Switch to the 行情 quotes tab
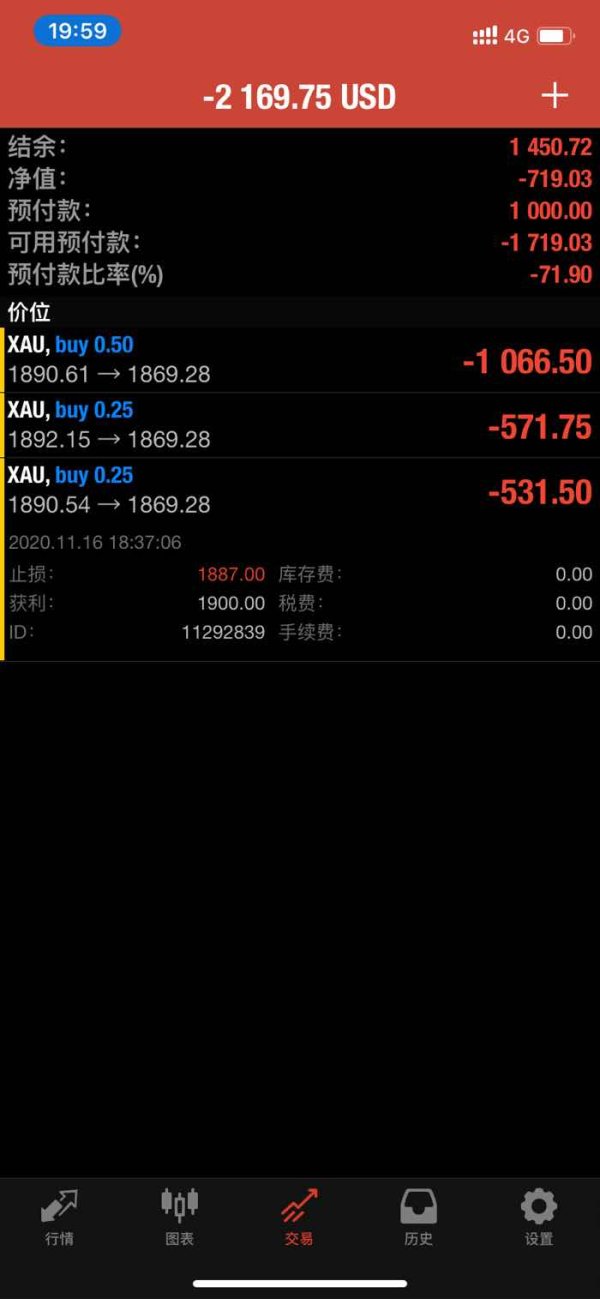The height and width of the screenshot is (1299, 600). [59, 1217]
